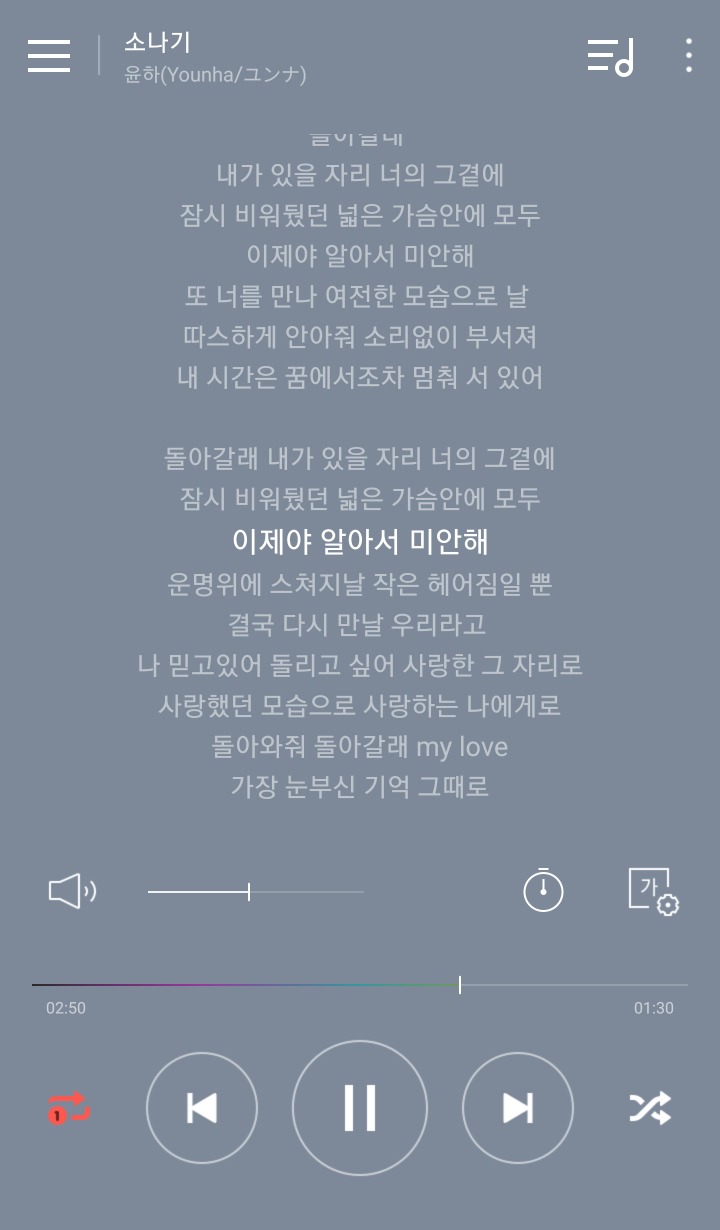Toggle repeat-one mode
This screenshot has height=1230, width=720.
[x=69, y=1108]
